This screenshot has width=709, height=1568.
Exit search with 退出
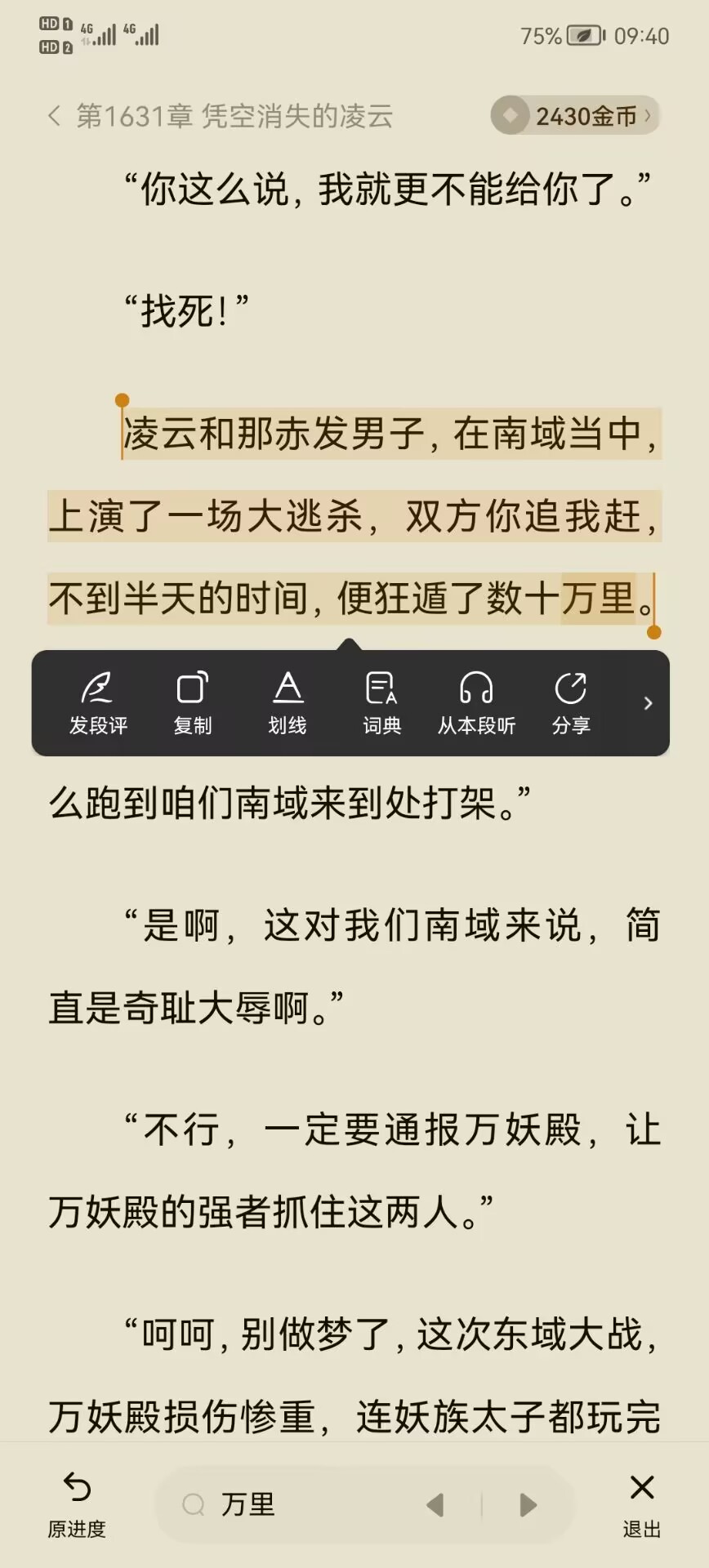[x=642, y=1504]
